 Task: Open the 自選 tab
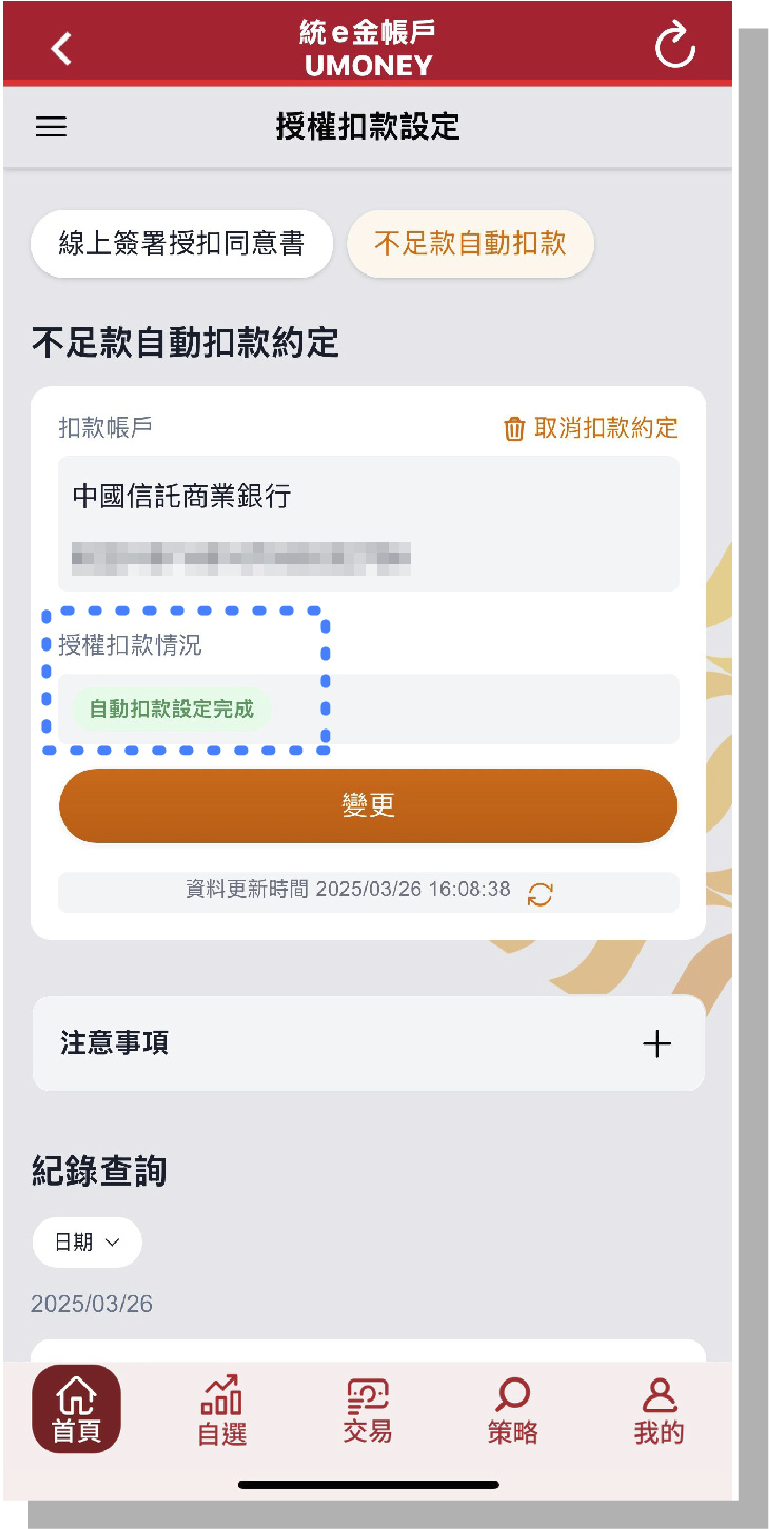coord(222,1411)
